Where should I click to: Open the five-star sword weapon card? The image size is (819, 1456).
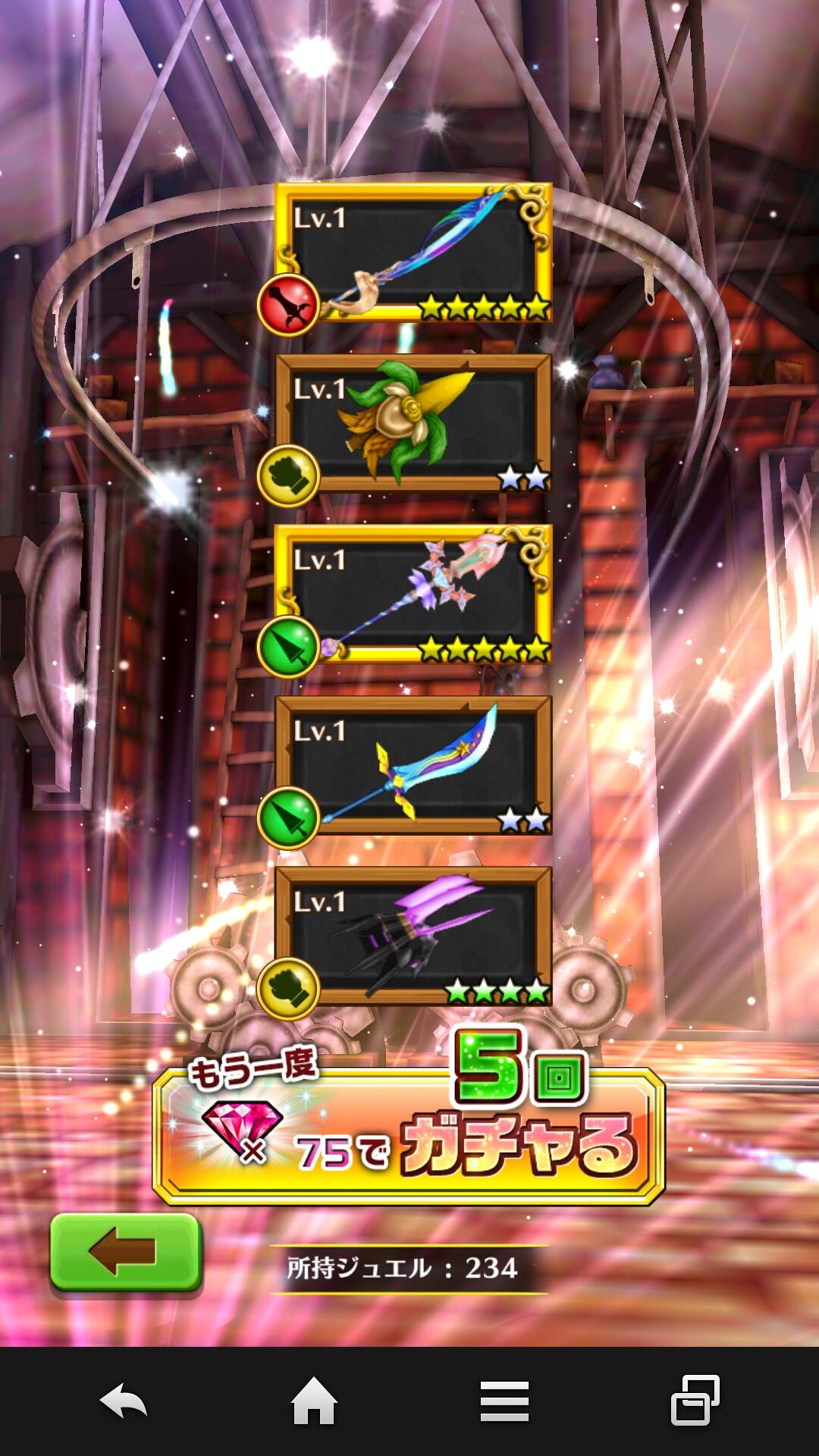click(x=413, y=253)
